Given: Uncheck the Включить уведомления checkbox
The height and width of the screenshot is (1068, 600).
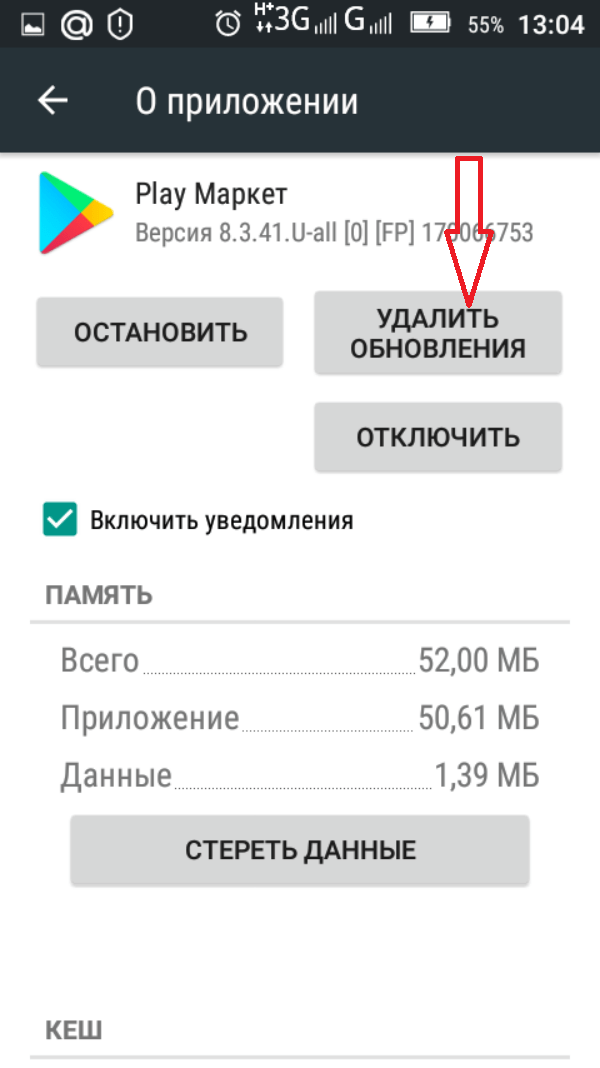Looking at the screenshot, I should [x=60, y=520].
